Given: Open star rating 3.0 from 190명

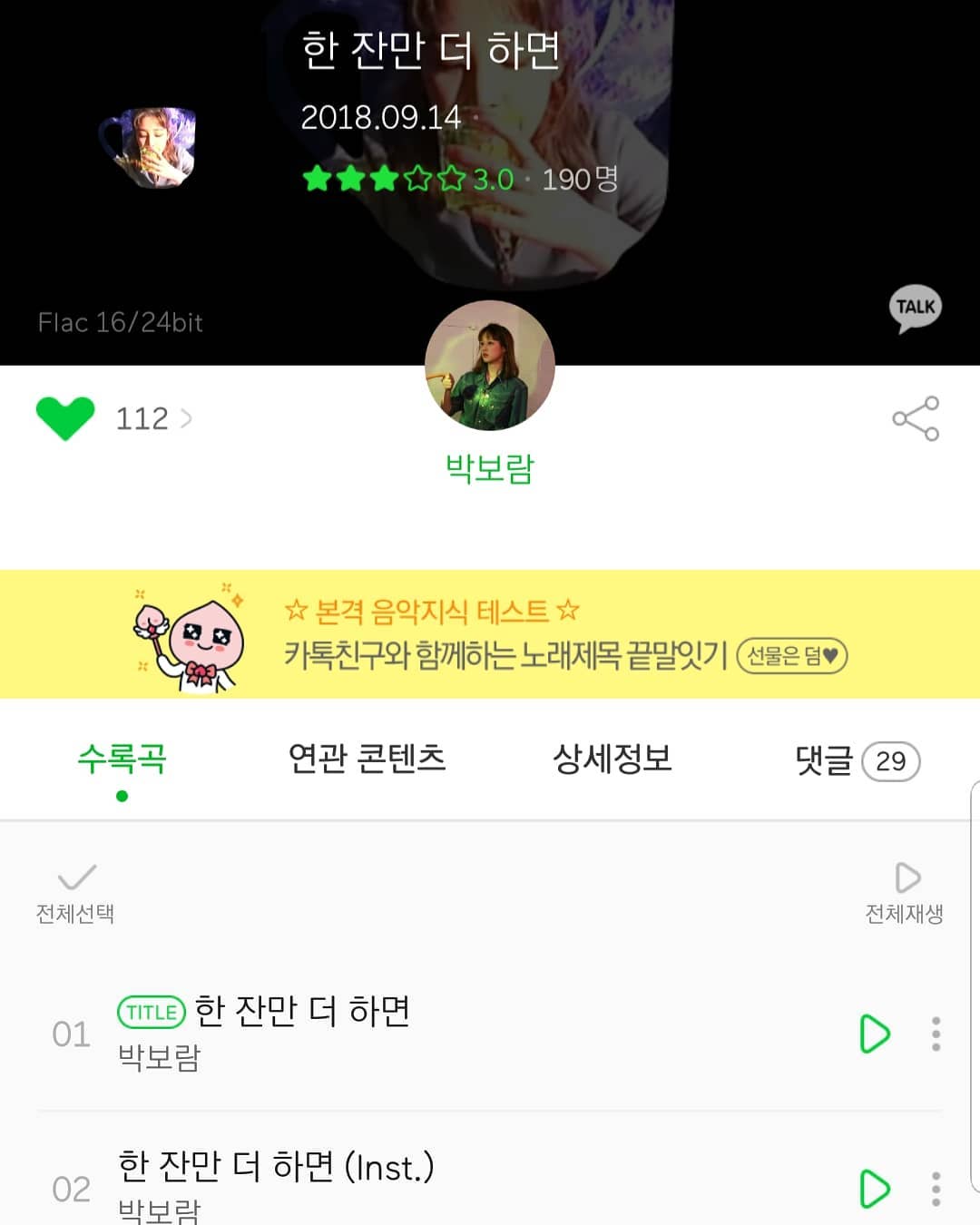Looking at the screenshot, I should point(459,179).
